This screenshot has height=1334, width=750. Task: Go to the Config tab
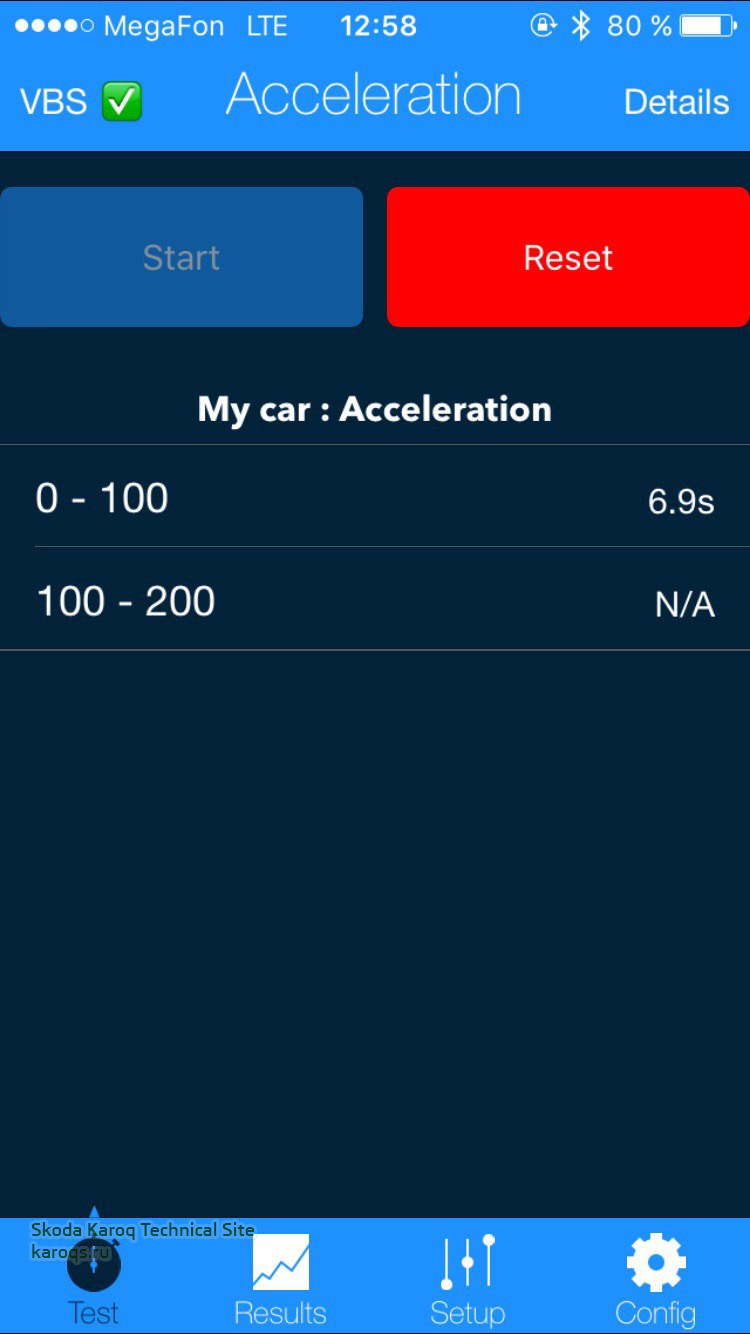(655, 1278)
